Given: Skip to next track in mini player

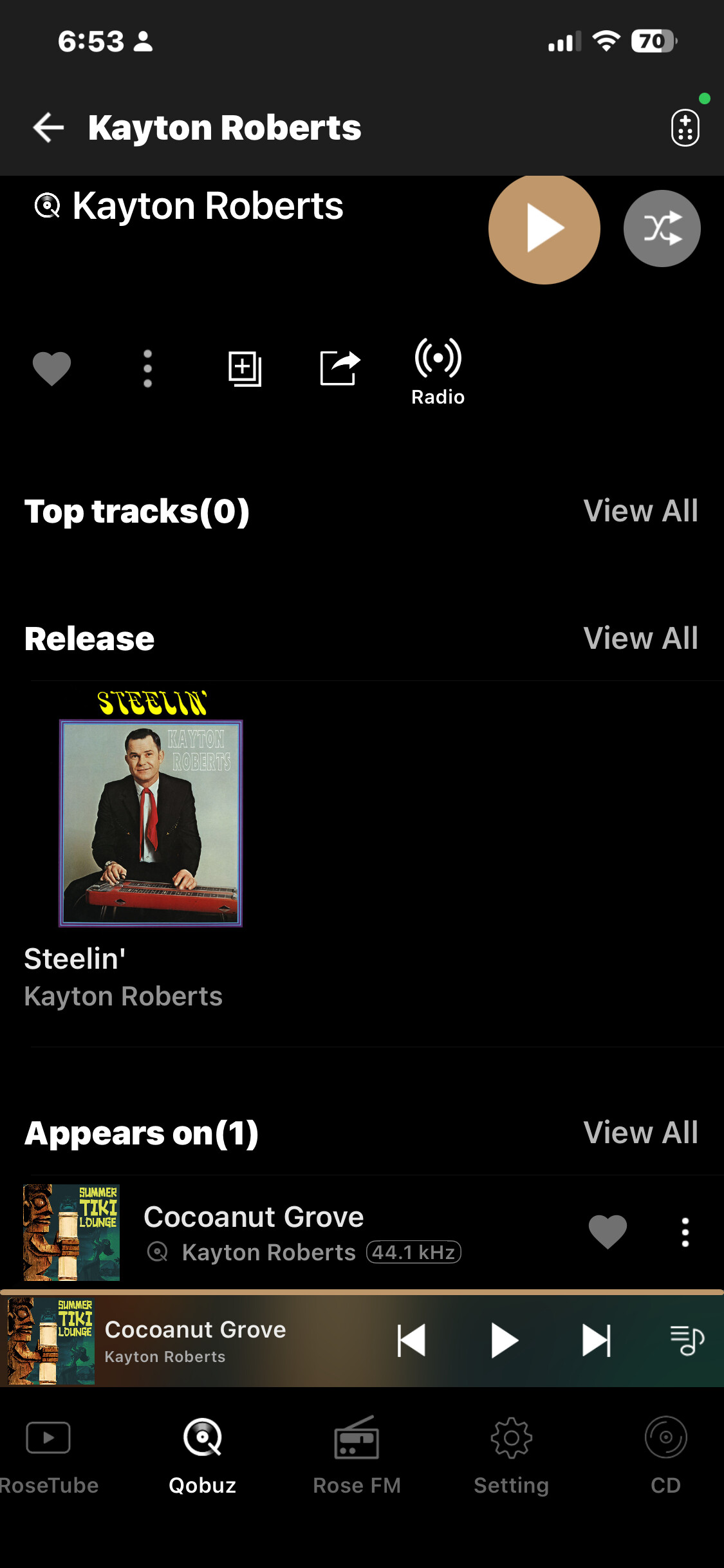Looking at the screenshot, I should [596, 1341].
